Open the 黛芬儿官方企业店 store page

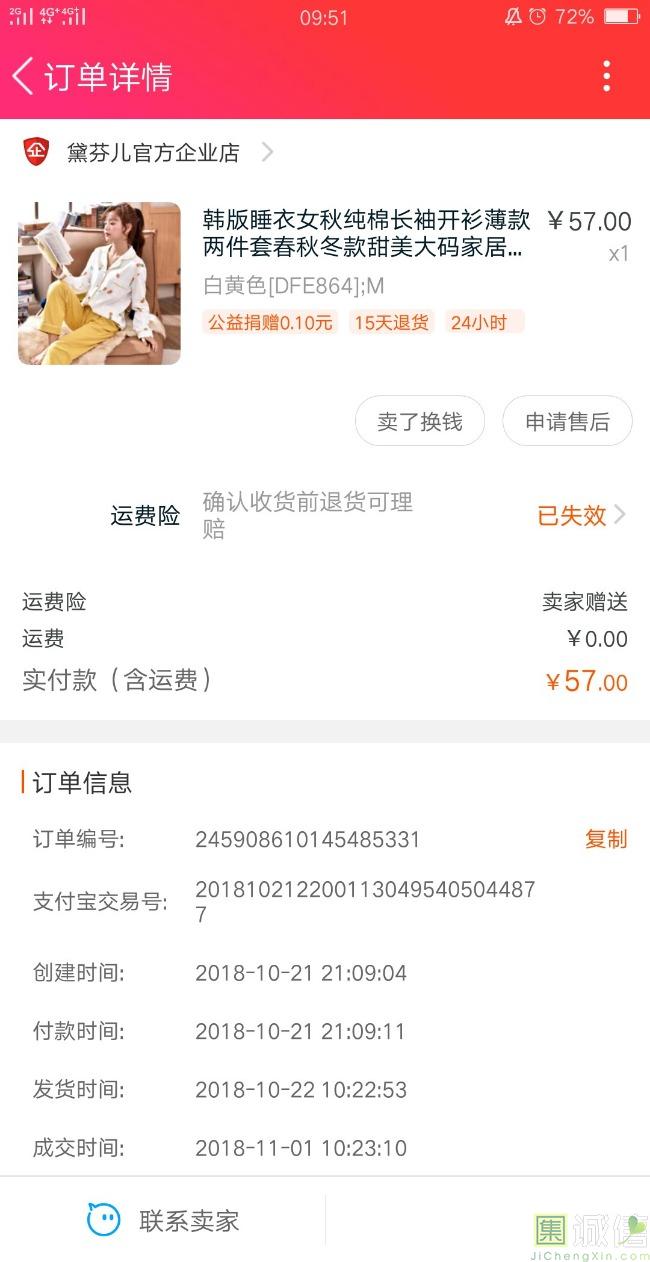[153, 152]
